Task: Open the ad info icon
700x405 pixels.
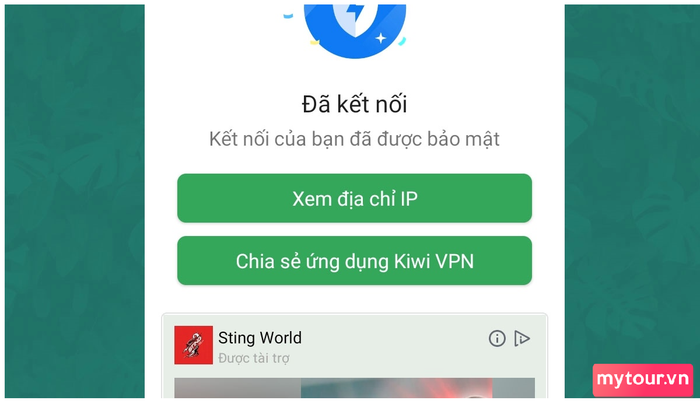Action: coord(497,339)
